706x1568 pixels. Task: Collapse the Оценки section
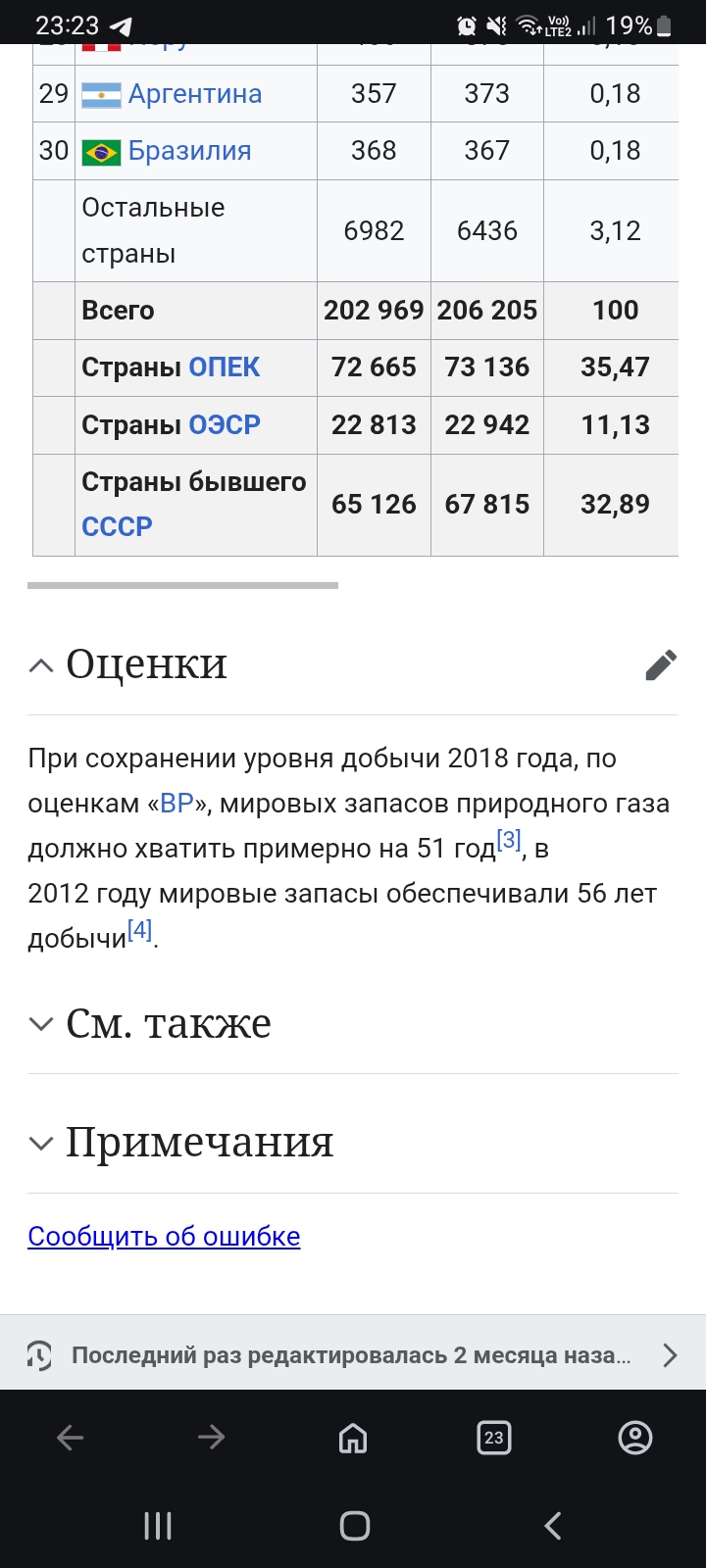(41, 665)
